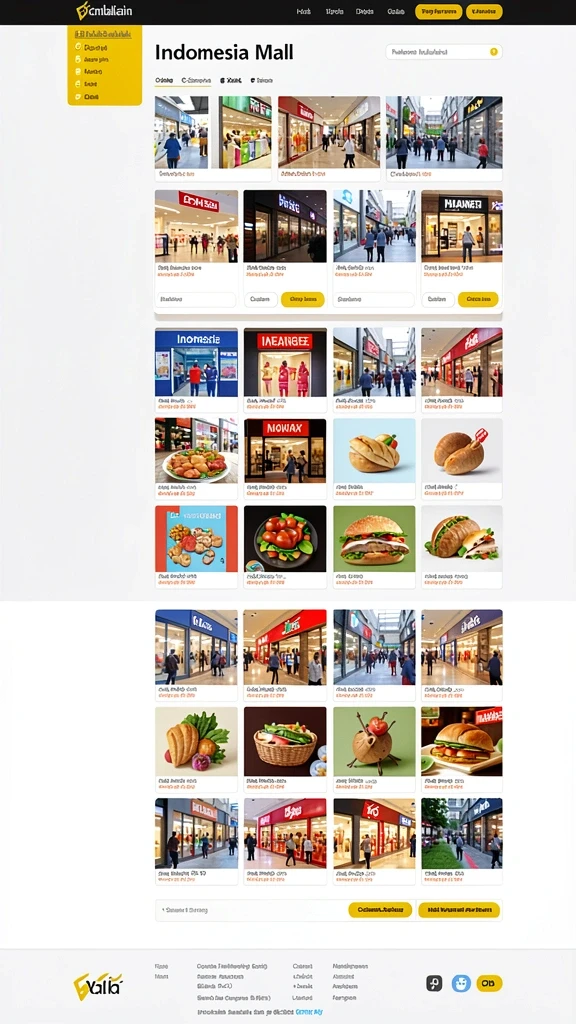Tap the blue round icon in the footer
576x1024 pixels.
click(x=461, y=983)
